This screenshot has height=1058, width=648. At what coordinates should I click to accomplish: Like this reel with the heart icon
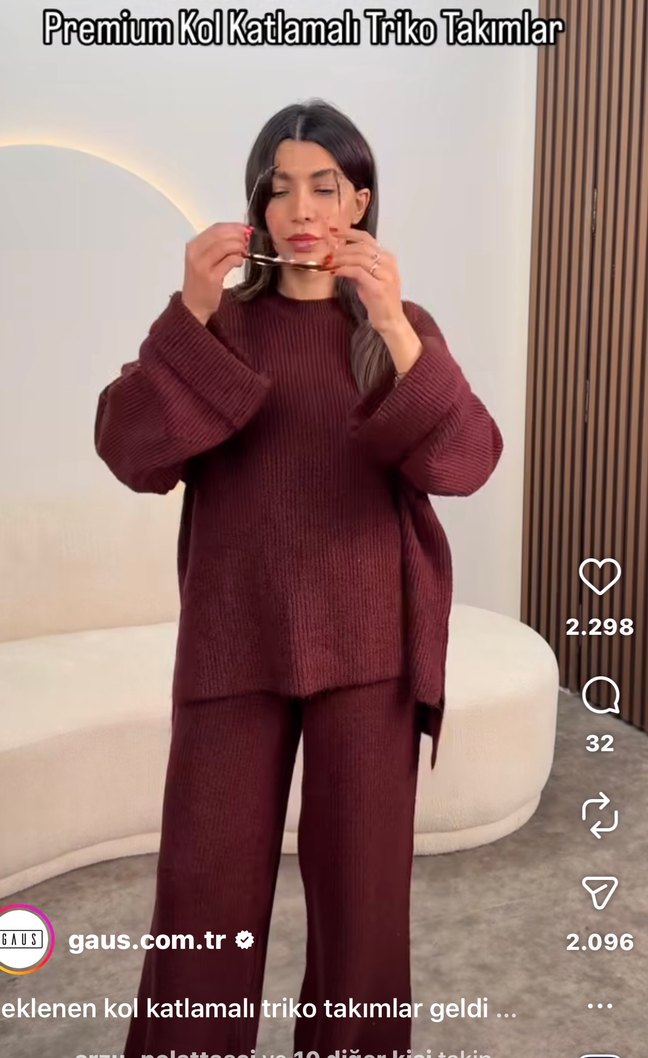[x=600, y=577]
